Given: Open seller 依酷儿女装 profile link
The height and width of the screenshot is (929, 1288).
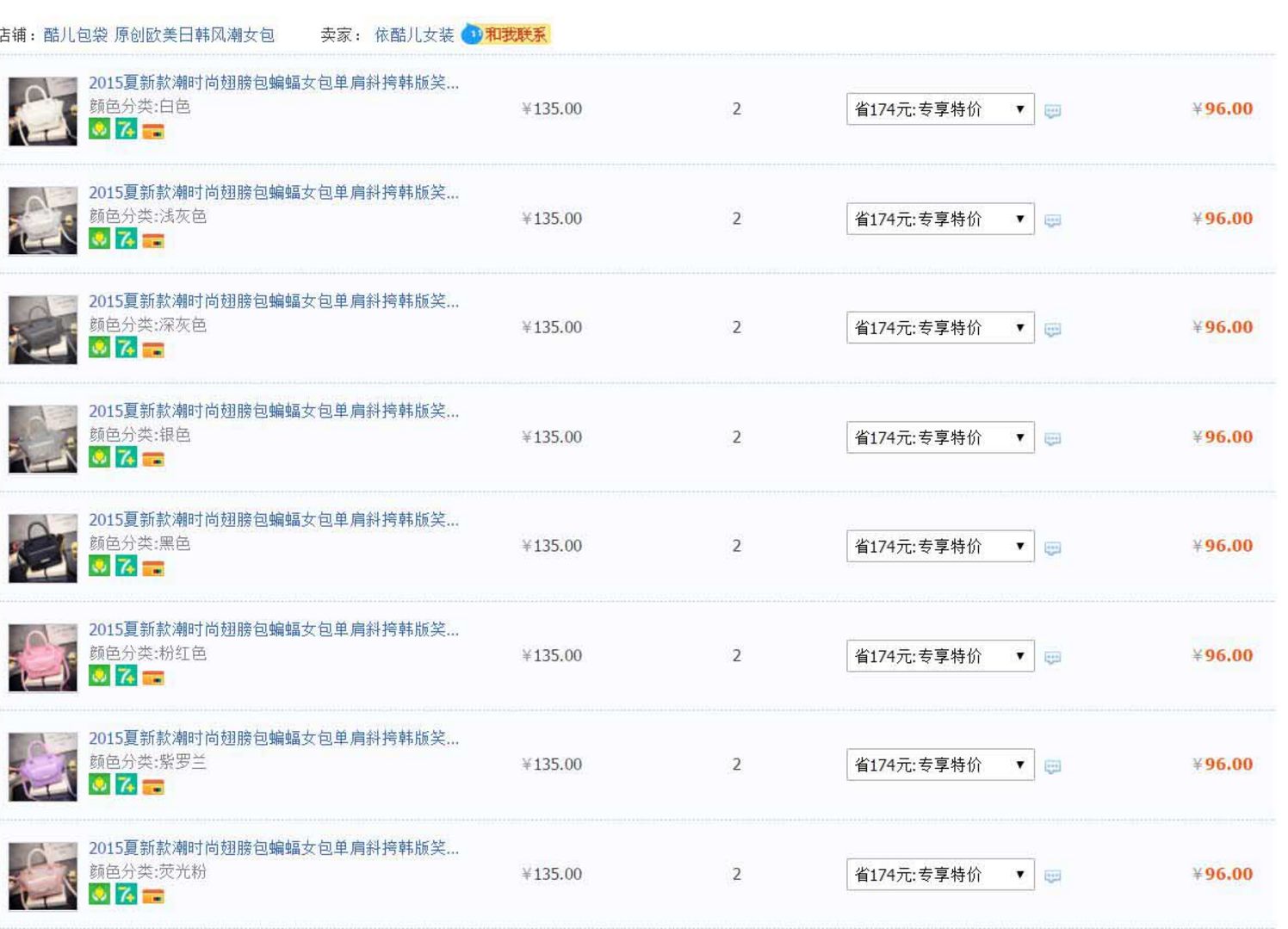Looking at the screenshot, I should [x=414, y=35].
